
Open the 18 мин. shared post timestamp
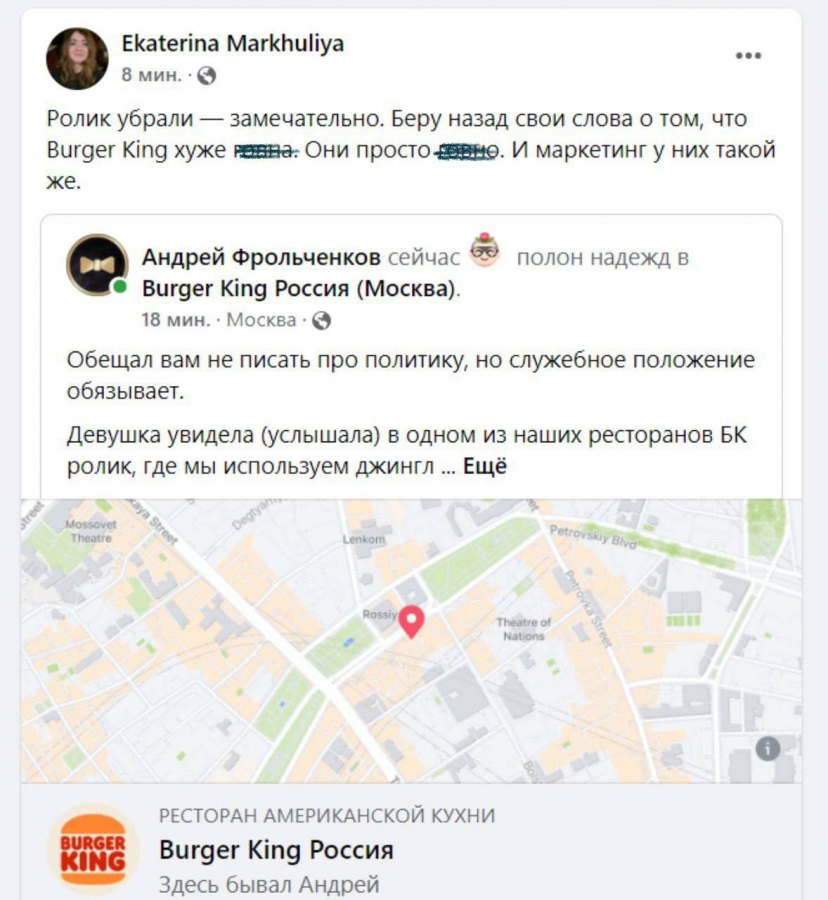tap(176, 320)
